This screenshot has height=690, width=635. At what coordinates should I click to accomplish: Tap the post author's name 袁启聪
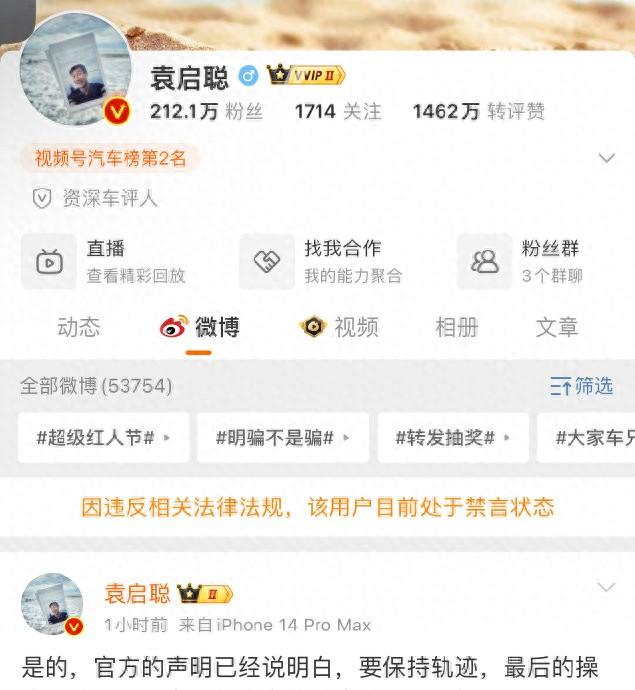click(x=137, y=594)
